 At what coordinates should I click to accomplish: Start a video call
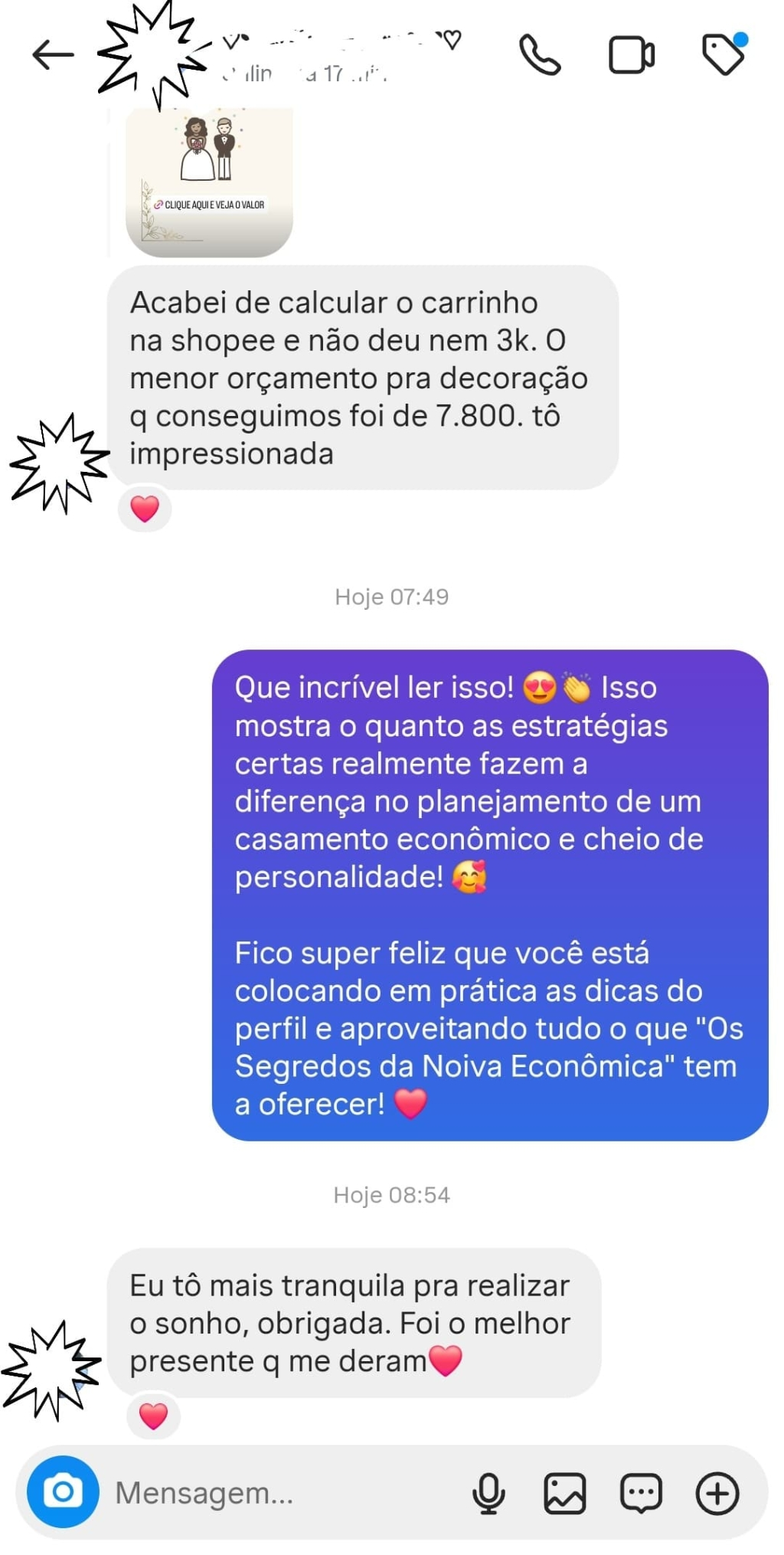(632, 55)
